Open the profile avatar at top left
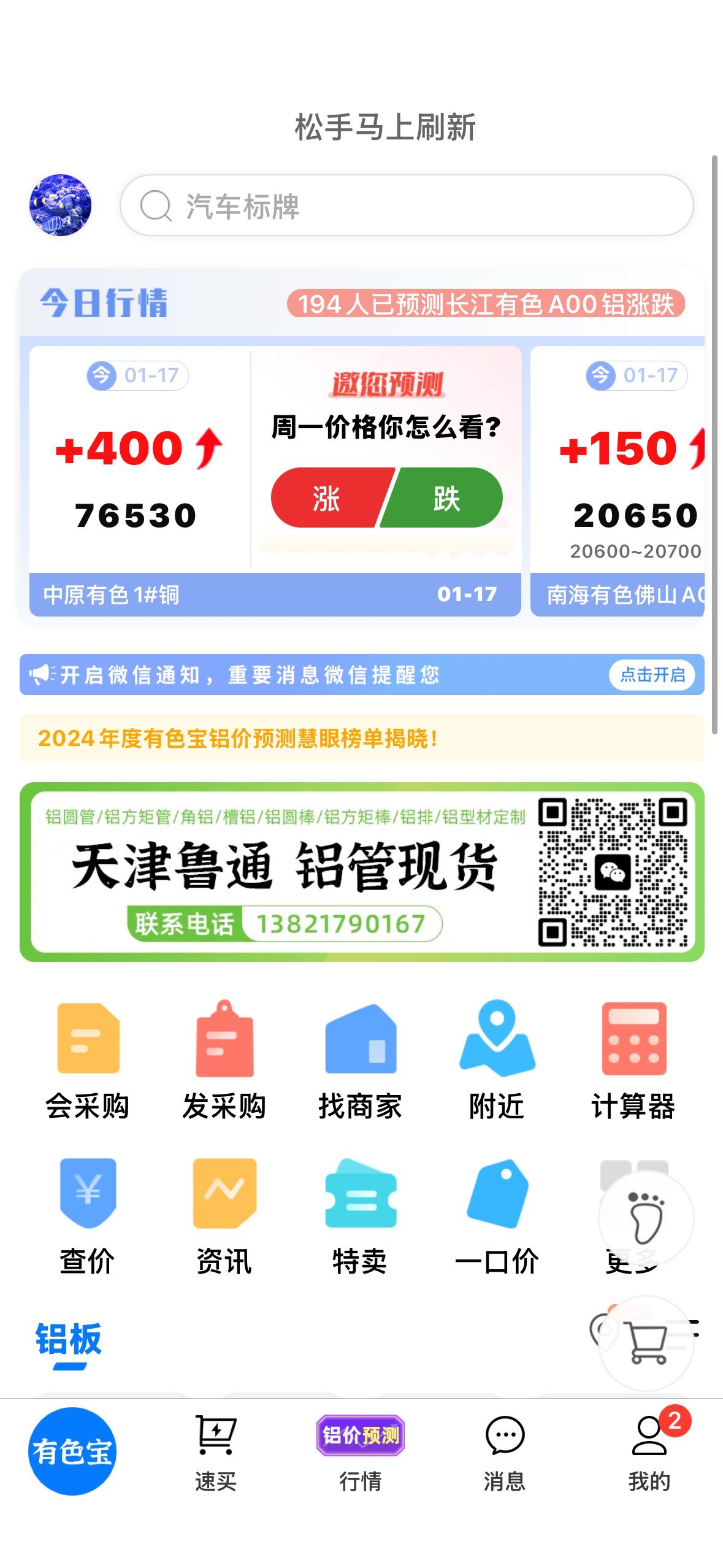 [x=60, y=205]
